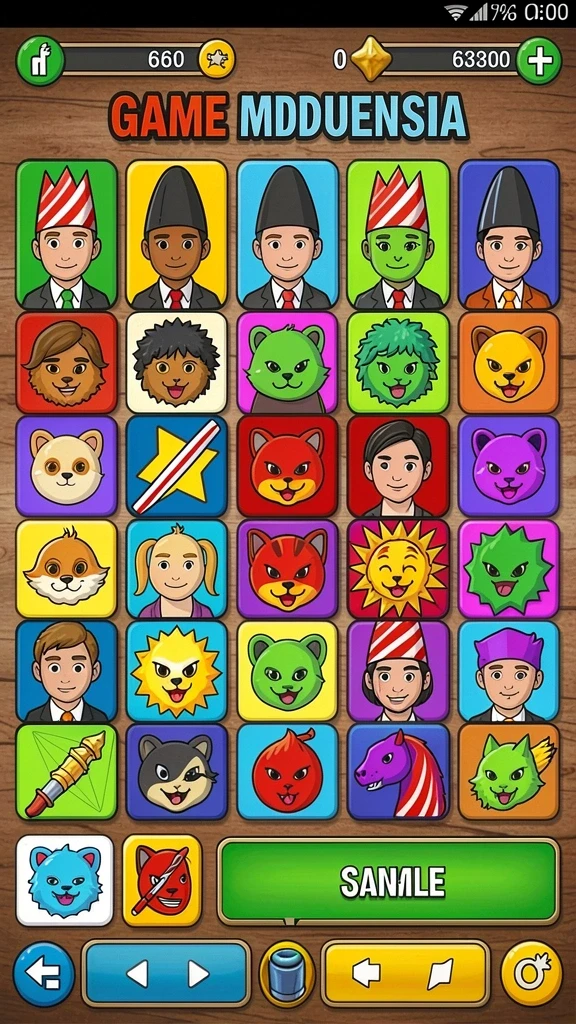Tap the blue barrel icon
Viewport: 576px width, 1024px height.
(287, 974)
